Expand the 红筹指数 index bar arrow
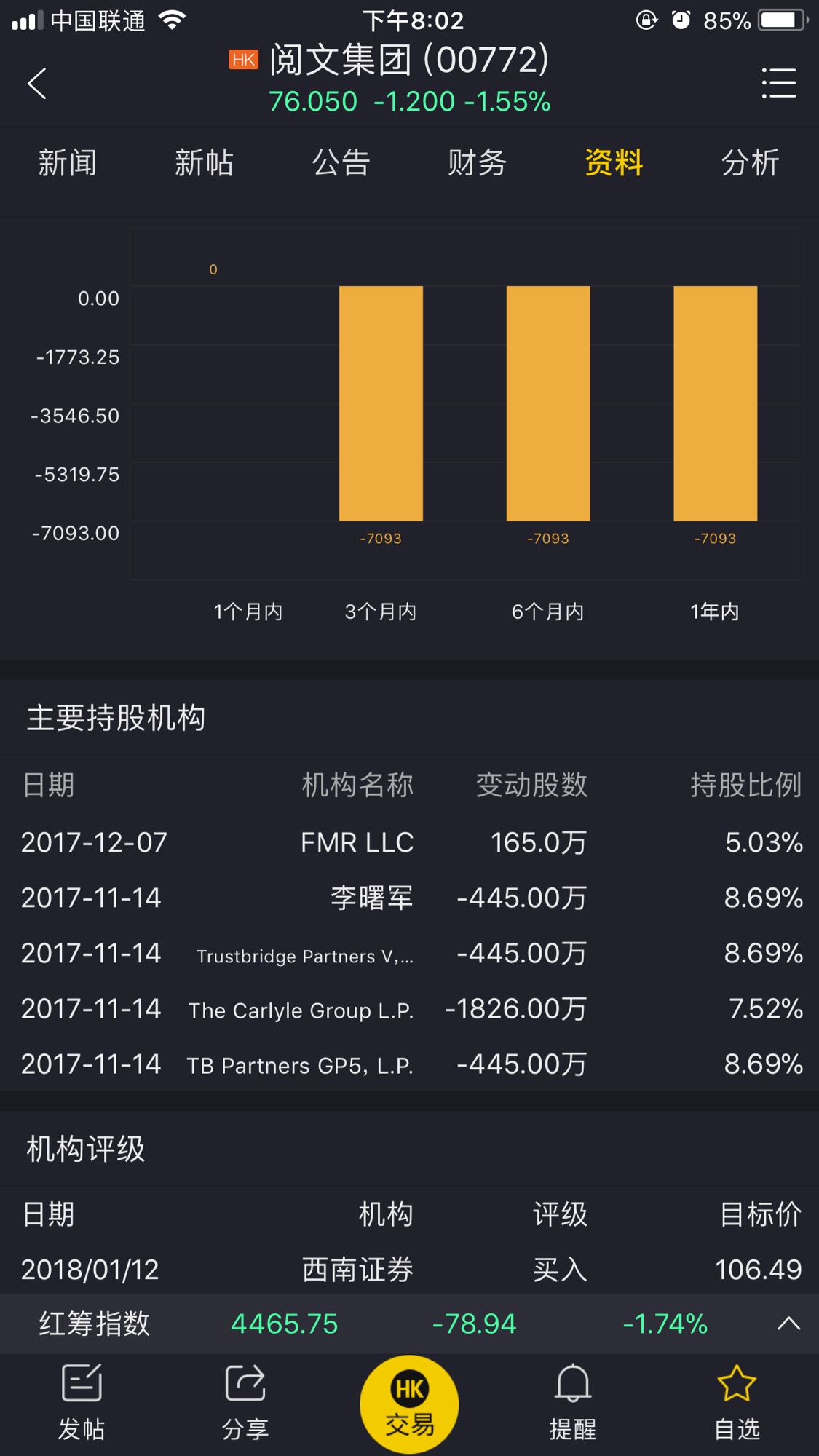This screenshot has height=1456, width=819. pyautogui.click(x=788, y=1324)
